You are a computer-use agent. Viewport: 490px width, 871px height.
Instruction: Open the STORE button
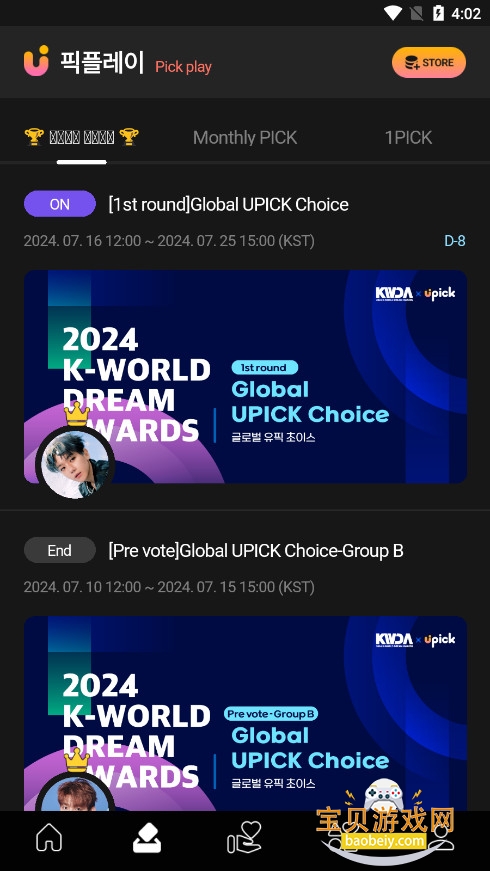428,62
